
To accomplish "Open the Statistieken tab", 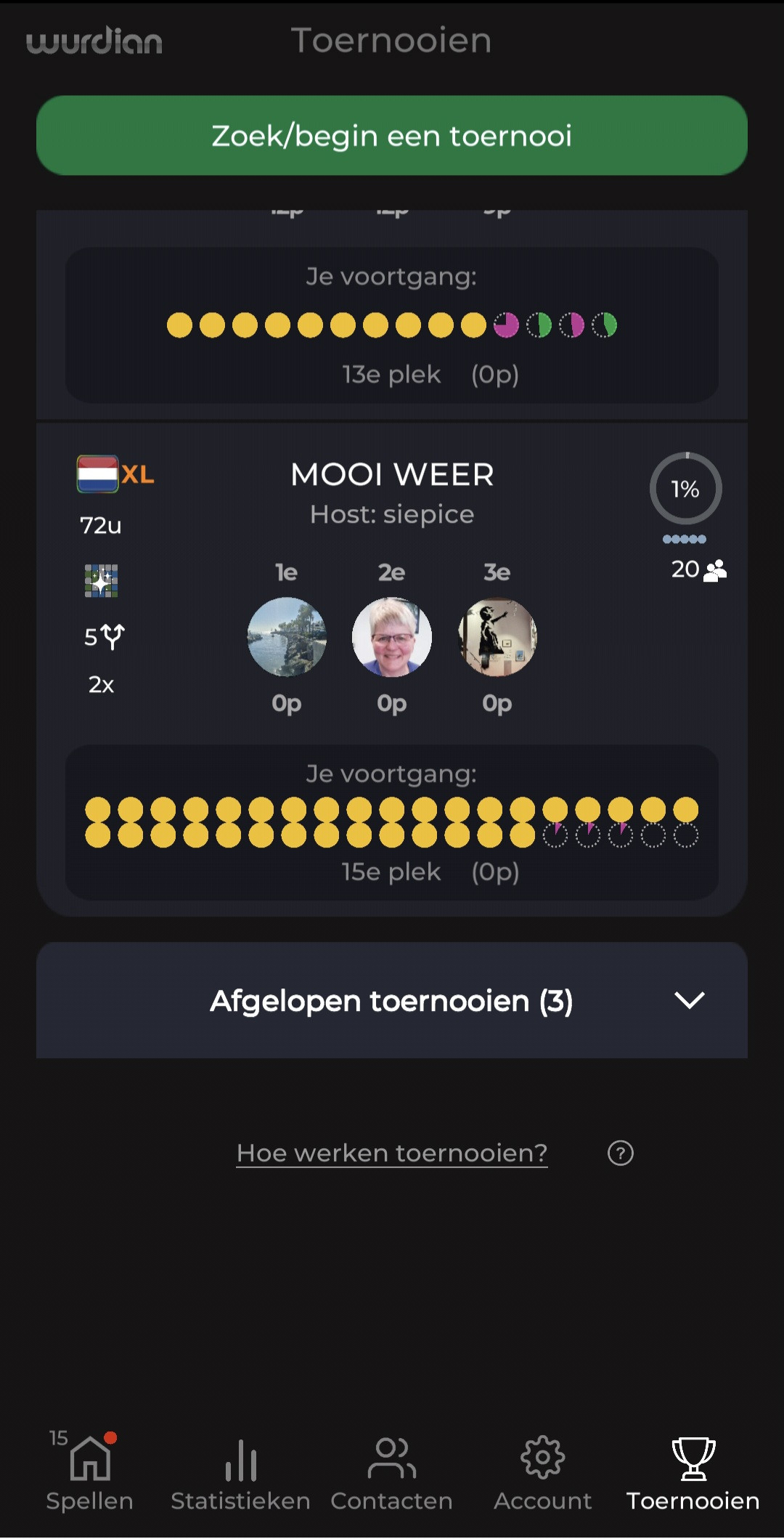I will click(x=240, y=1474).
